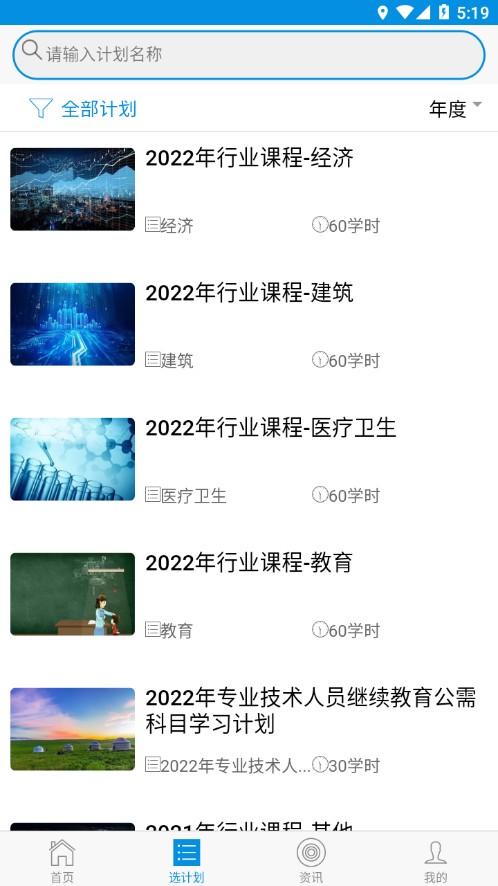Expand the 年度 dropdown
This screenshot has height=886, width=498.
(x=455, y=108)
